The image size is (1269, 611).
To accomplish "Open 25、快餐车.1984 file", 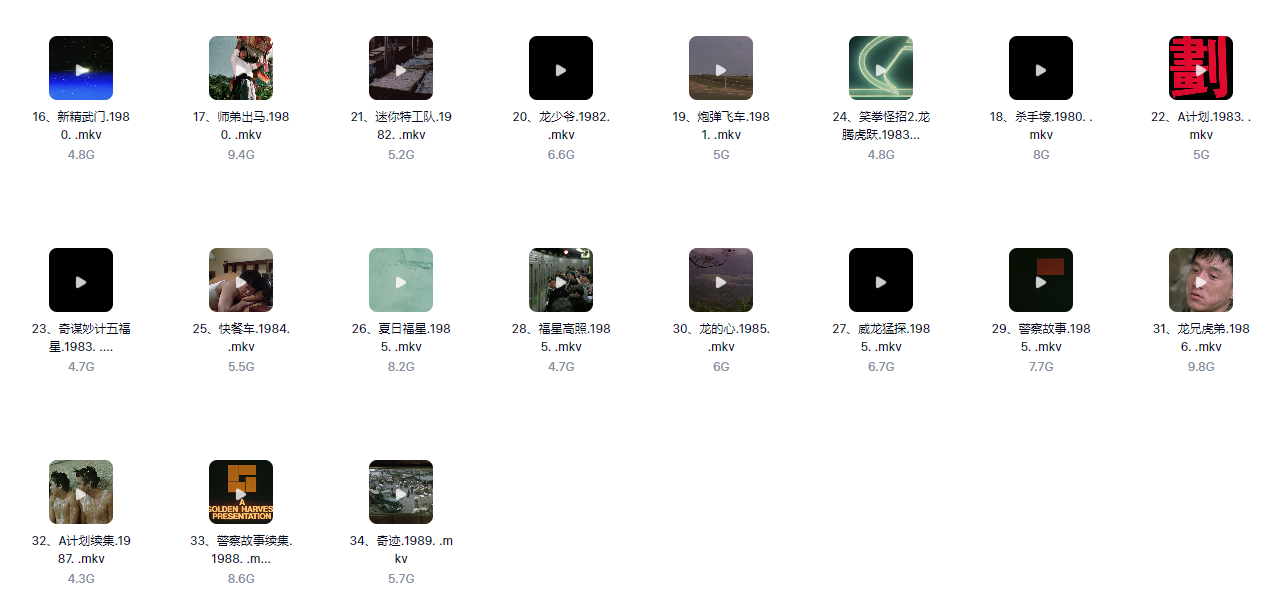I will point(241,281).
